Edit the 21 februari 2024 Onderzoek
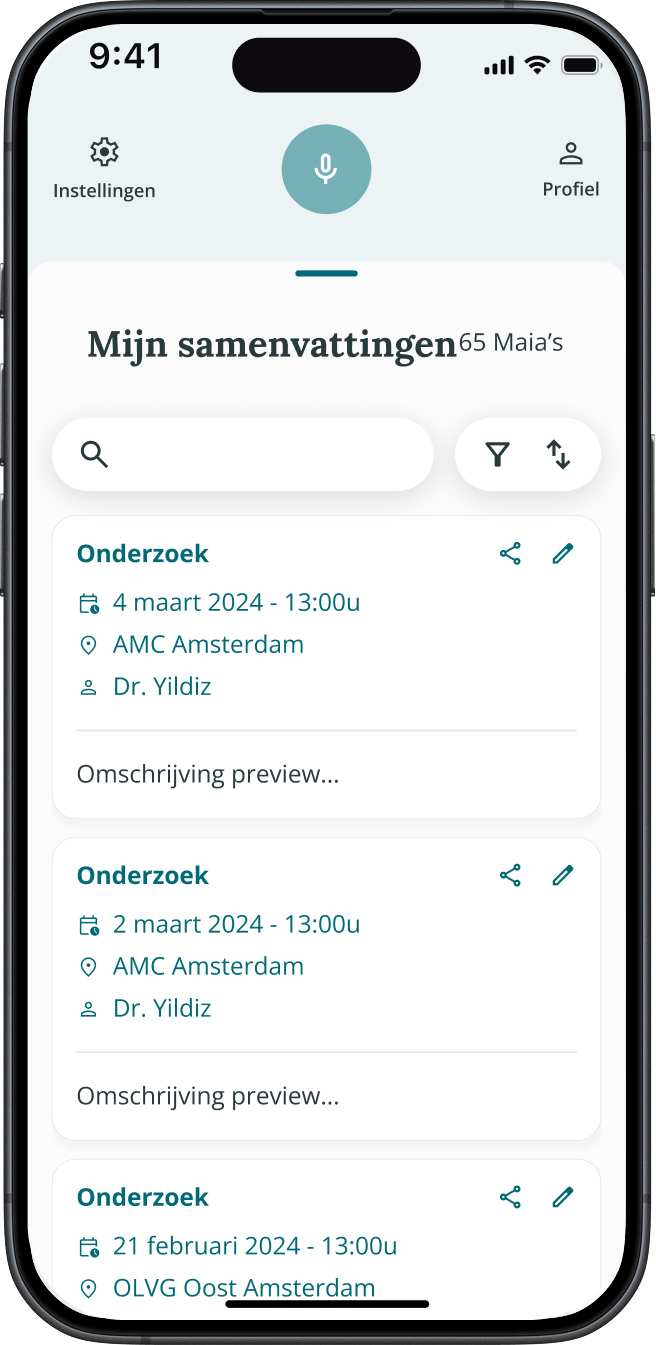This screenshot has height=1345, width=656. [563, 1197]
